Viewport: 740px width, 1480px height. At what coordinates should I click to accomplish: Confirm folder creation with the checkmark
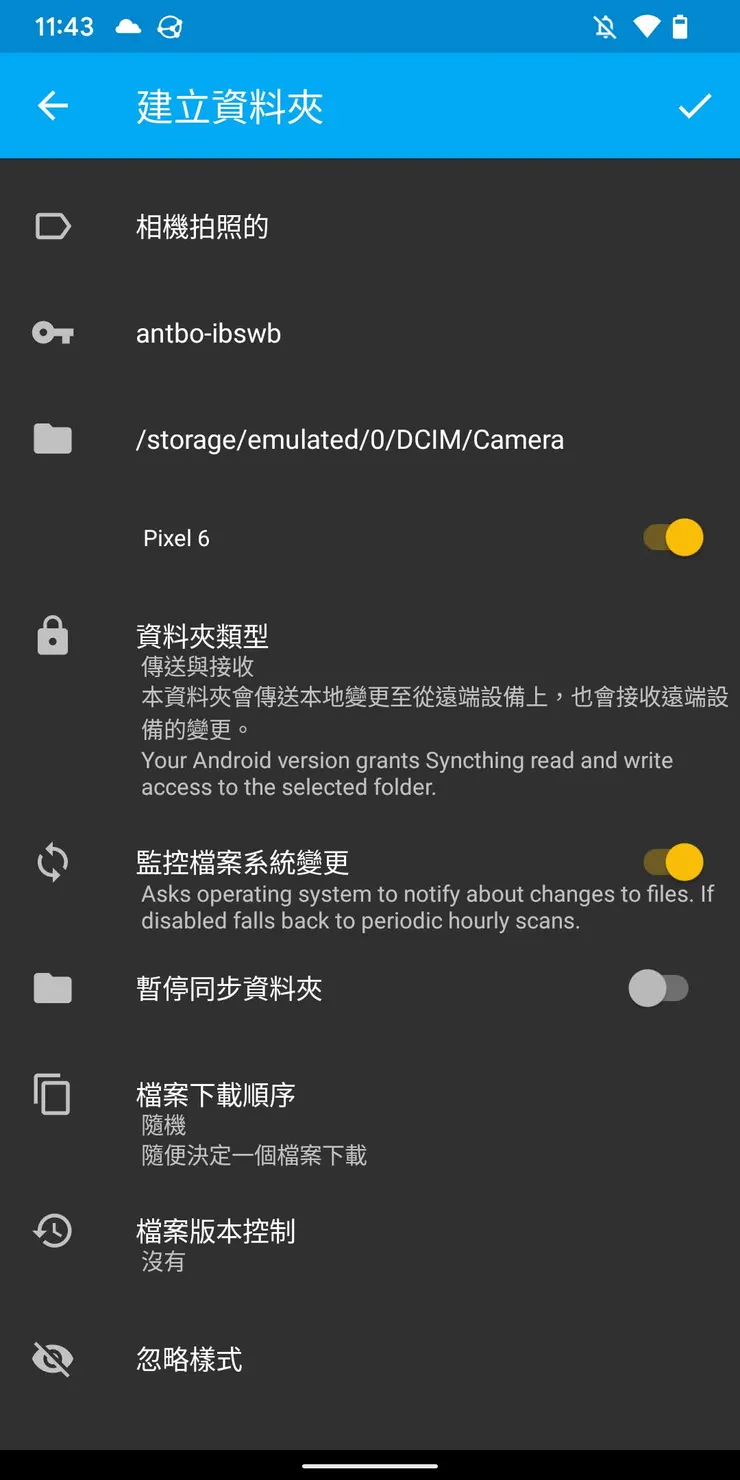click(x=694, y=105)
